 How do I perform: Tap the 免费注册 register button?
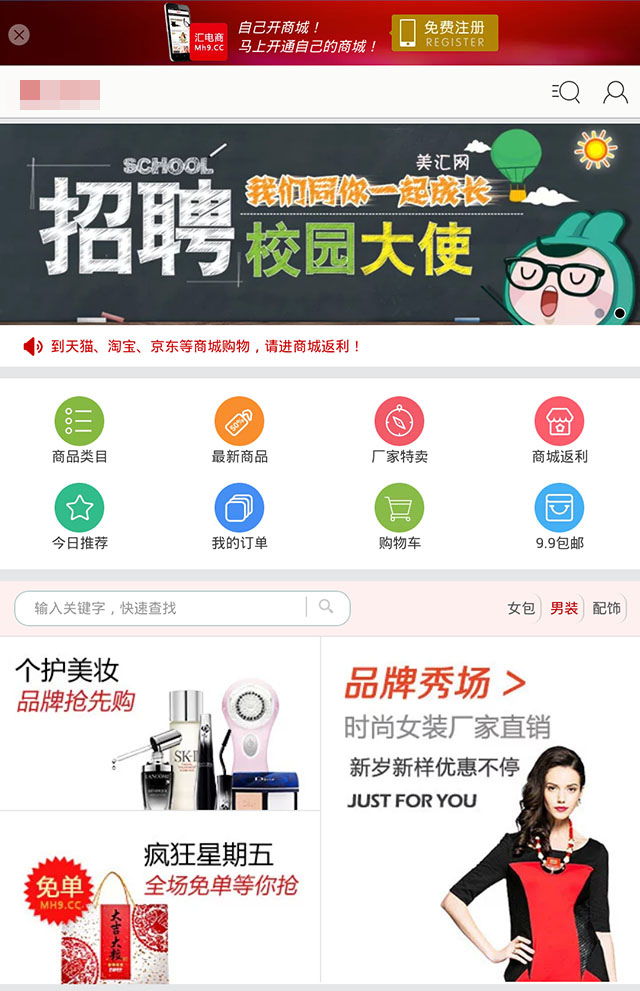pos(444,34)
